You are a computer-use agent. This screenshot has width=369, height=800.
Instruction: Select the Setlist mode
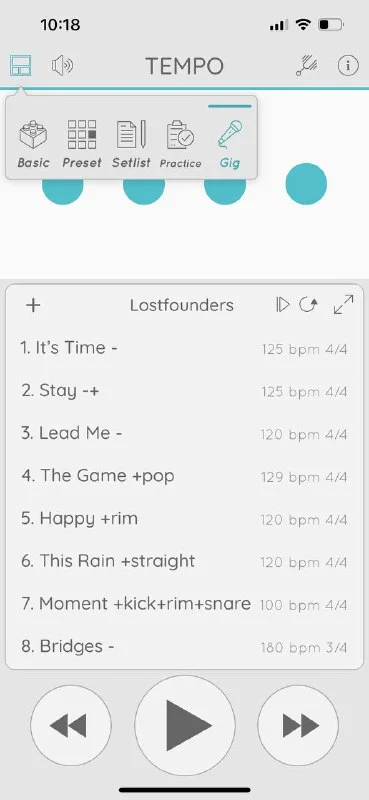[x=131, y=144]
